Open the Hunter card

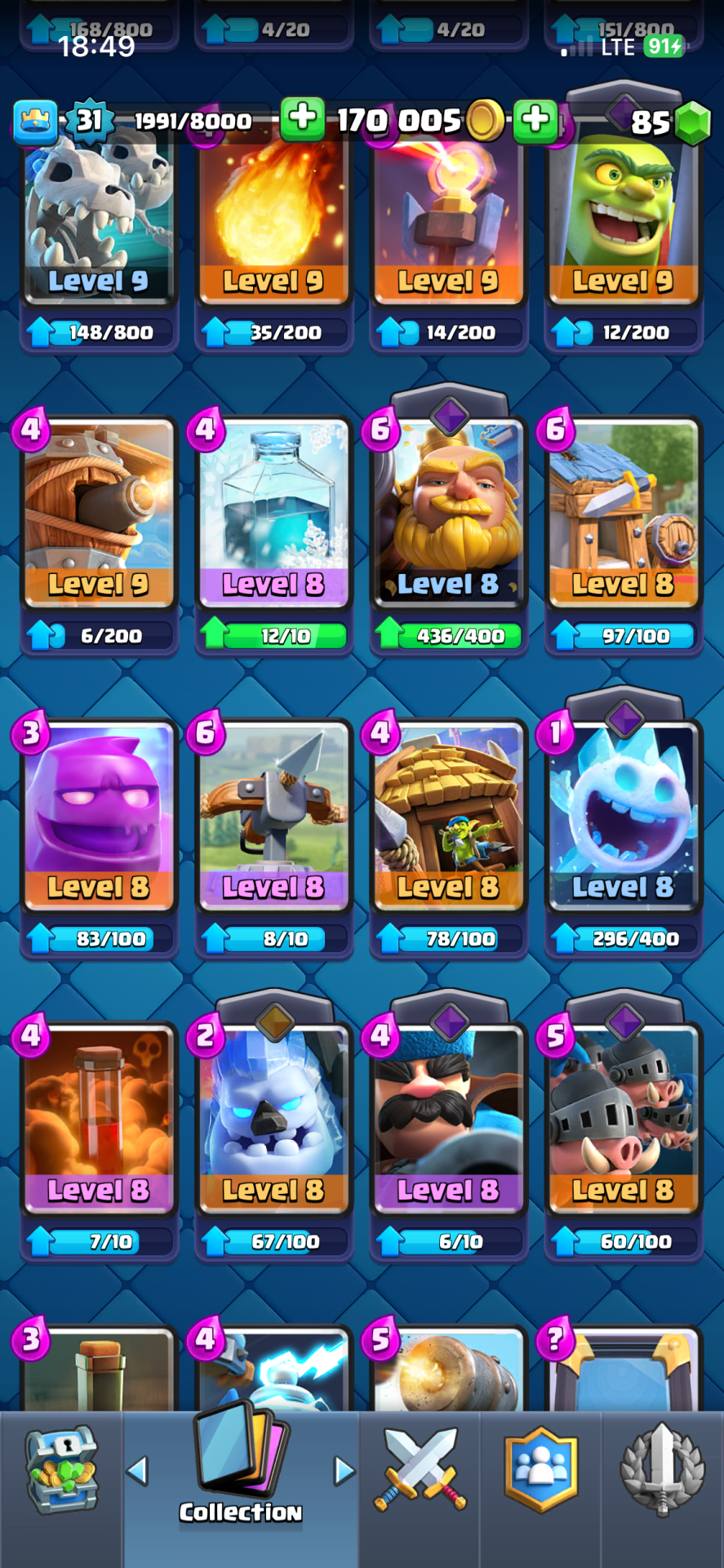(x=448, y=1119)
